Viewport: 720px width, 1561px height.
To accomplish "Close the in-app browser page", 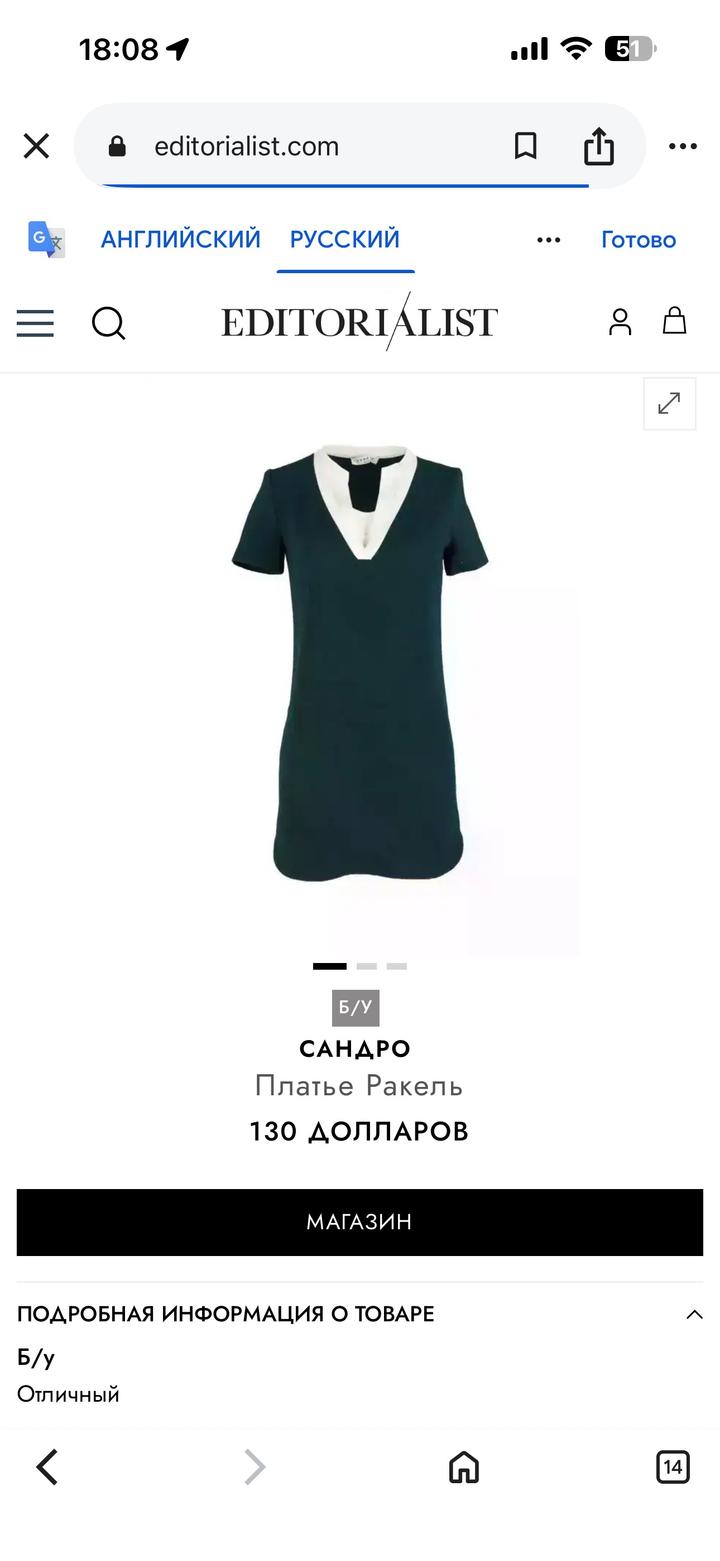I will (x=36, y=147).
